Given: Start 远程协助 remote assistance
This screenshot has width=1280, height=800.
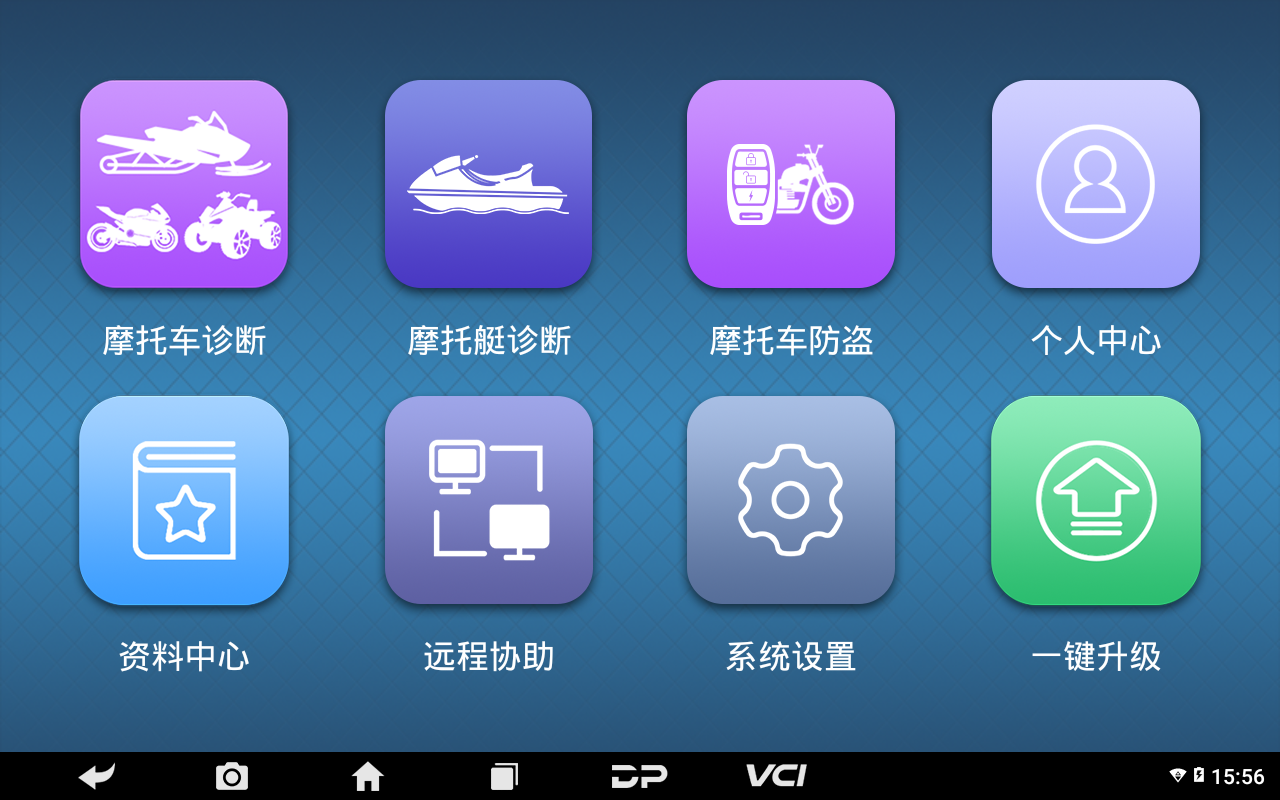Looking at the screenshot, I should pos(488,500).
